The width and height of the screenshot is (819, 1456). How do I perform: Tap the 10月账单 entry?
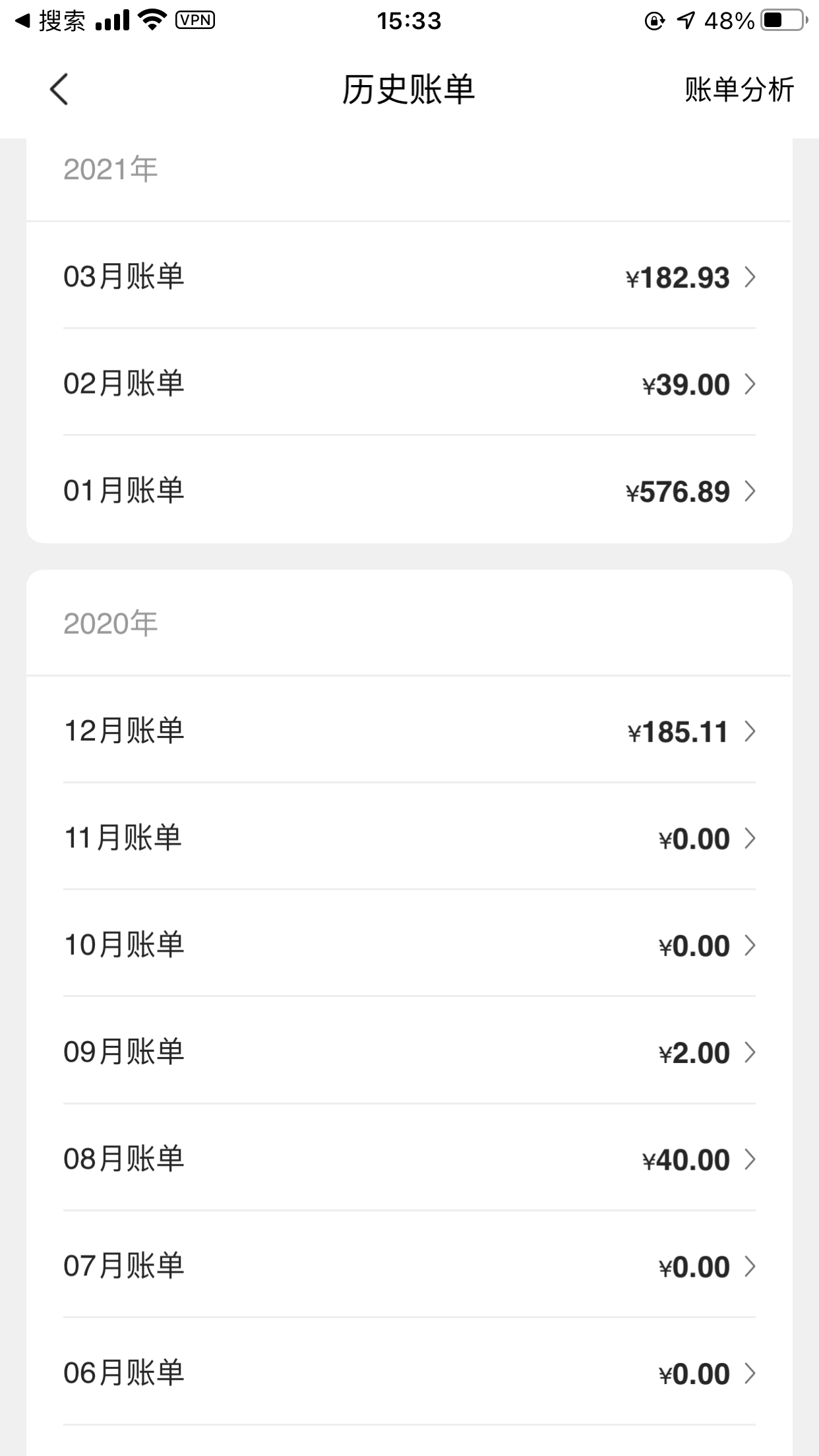point(409,944)
